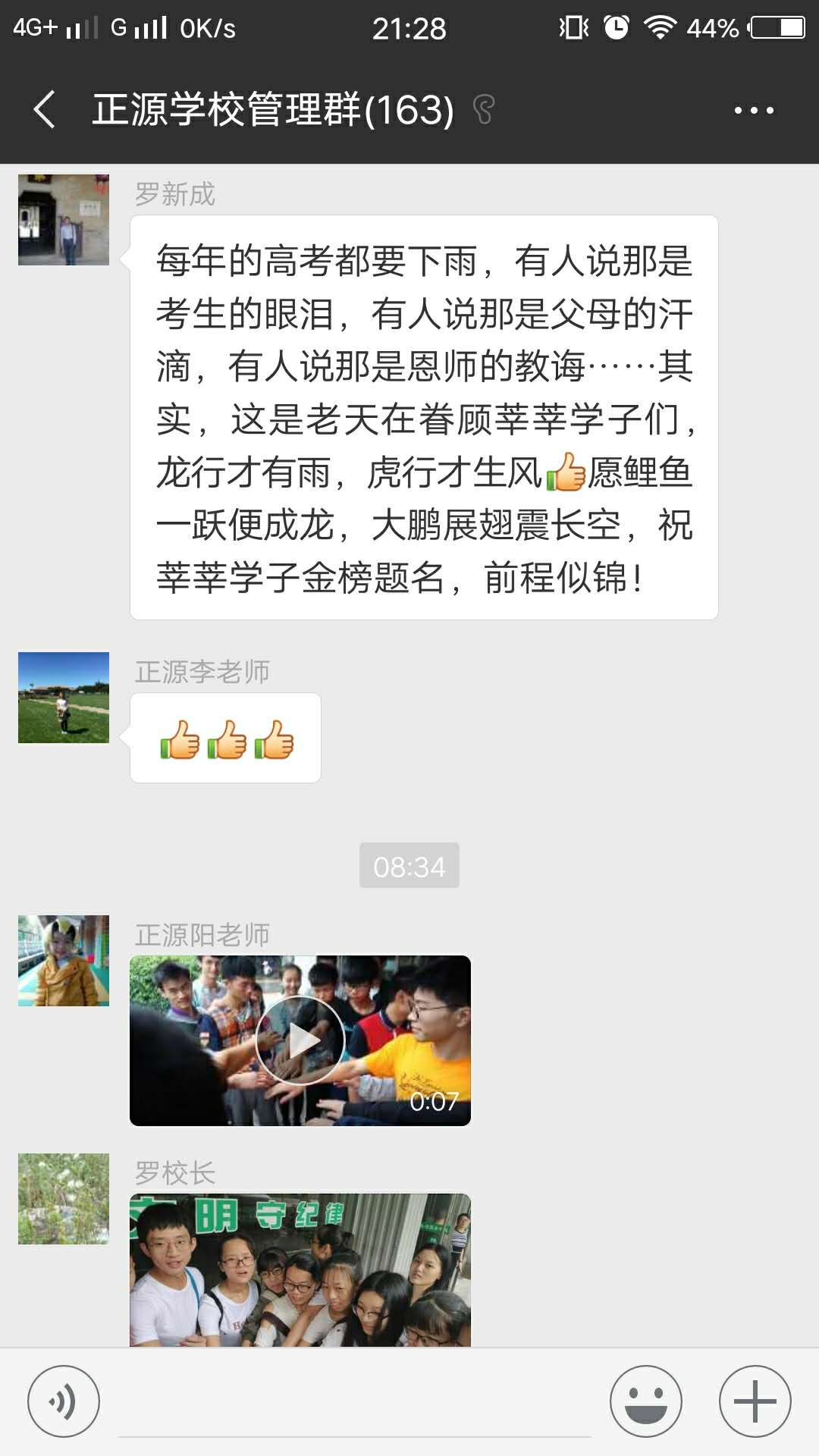
Task: View 罗校长's profile avatar
Action: pyautogui.click(x=64, y=1199)
